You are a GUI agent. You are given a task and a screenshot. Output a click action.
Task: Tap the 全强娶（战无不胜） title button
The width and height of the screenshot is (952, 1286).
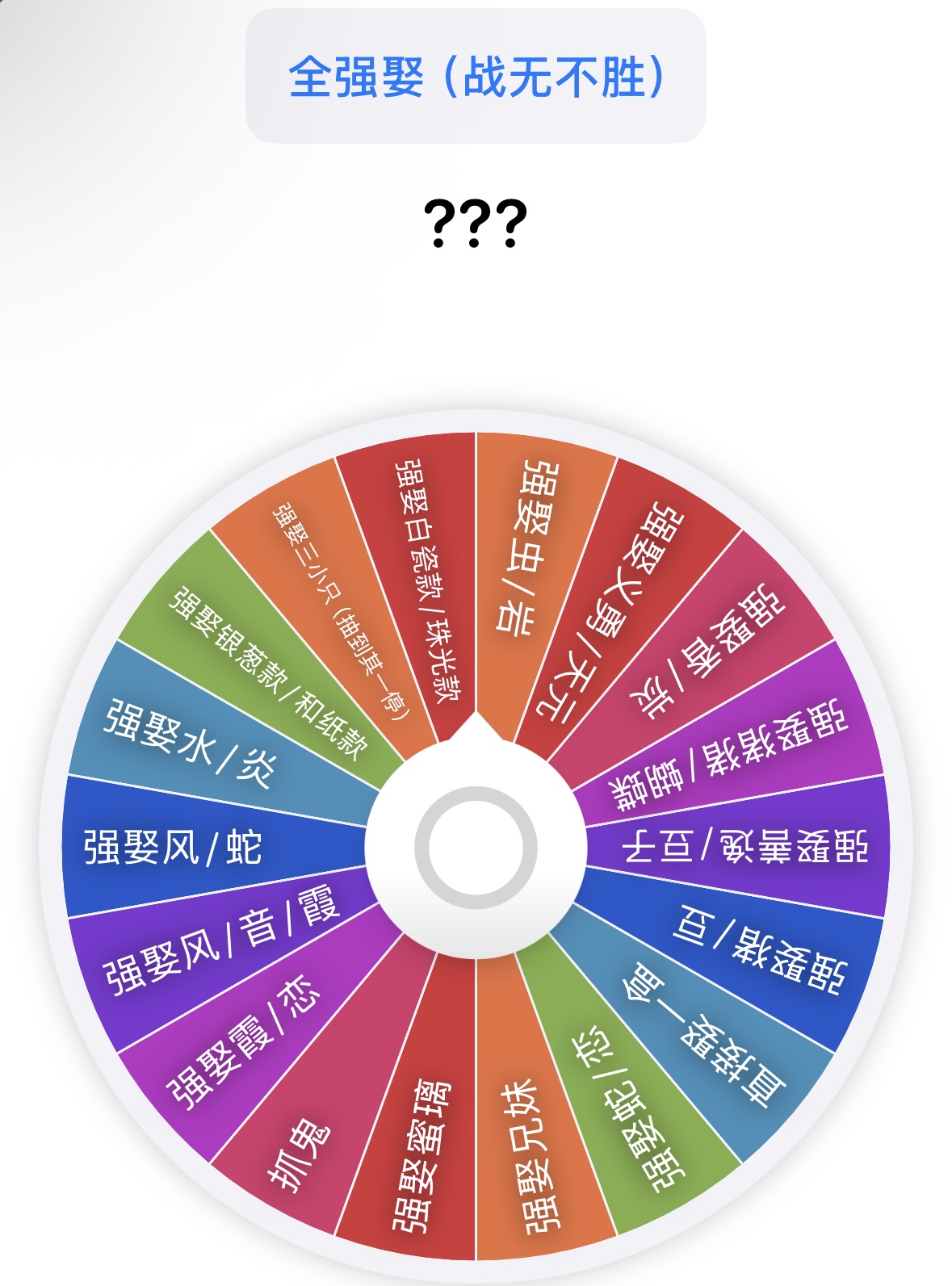click(x=476, y=77)
